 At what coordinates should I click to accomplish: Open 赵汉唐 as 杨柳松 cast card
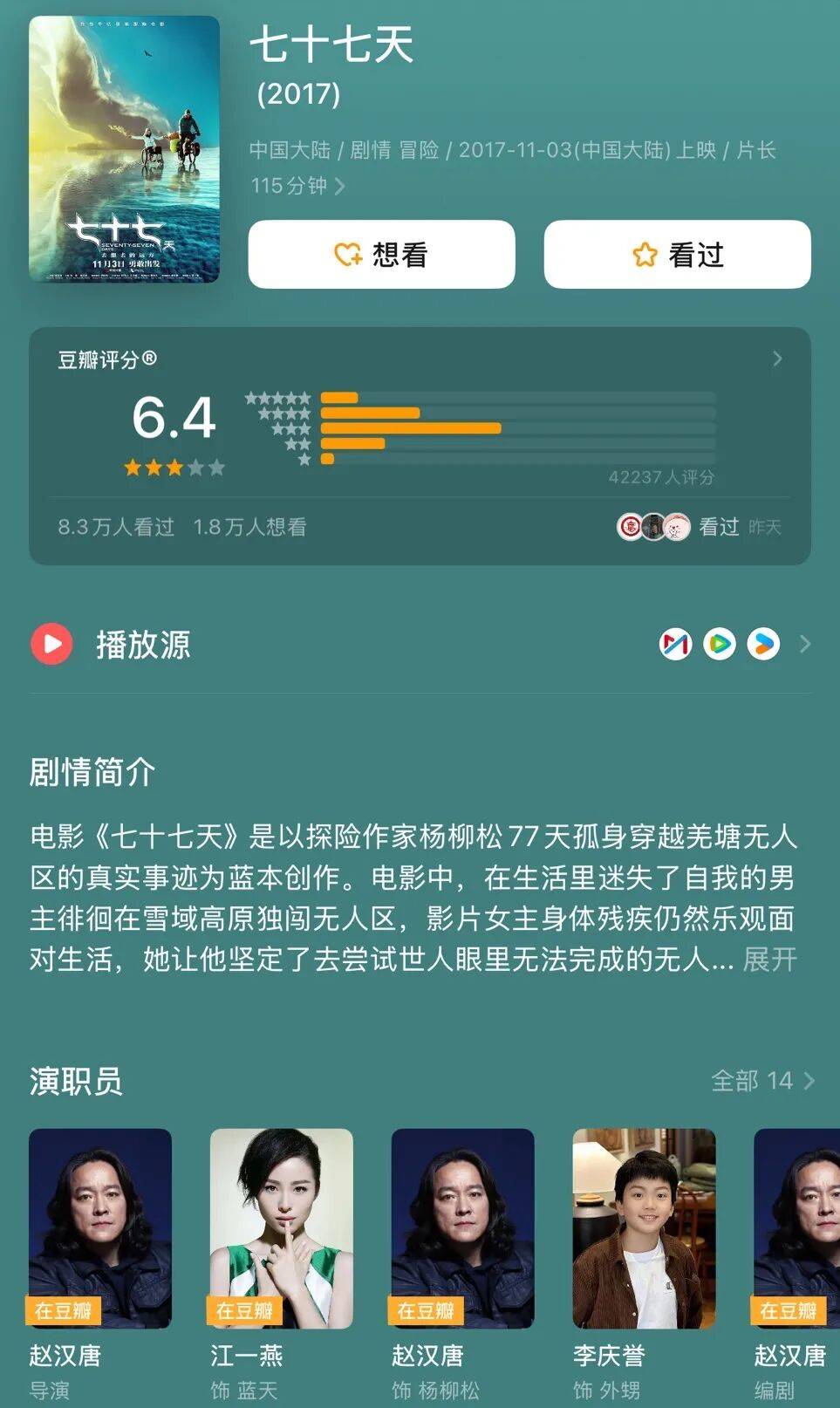[x=462, y=1228]
